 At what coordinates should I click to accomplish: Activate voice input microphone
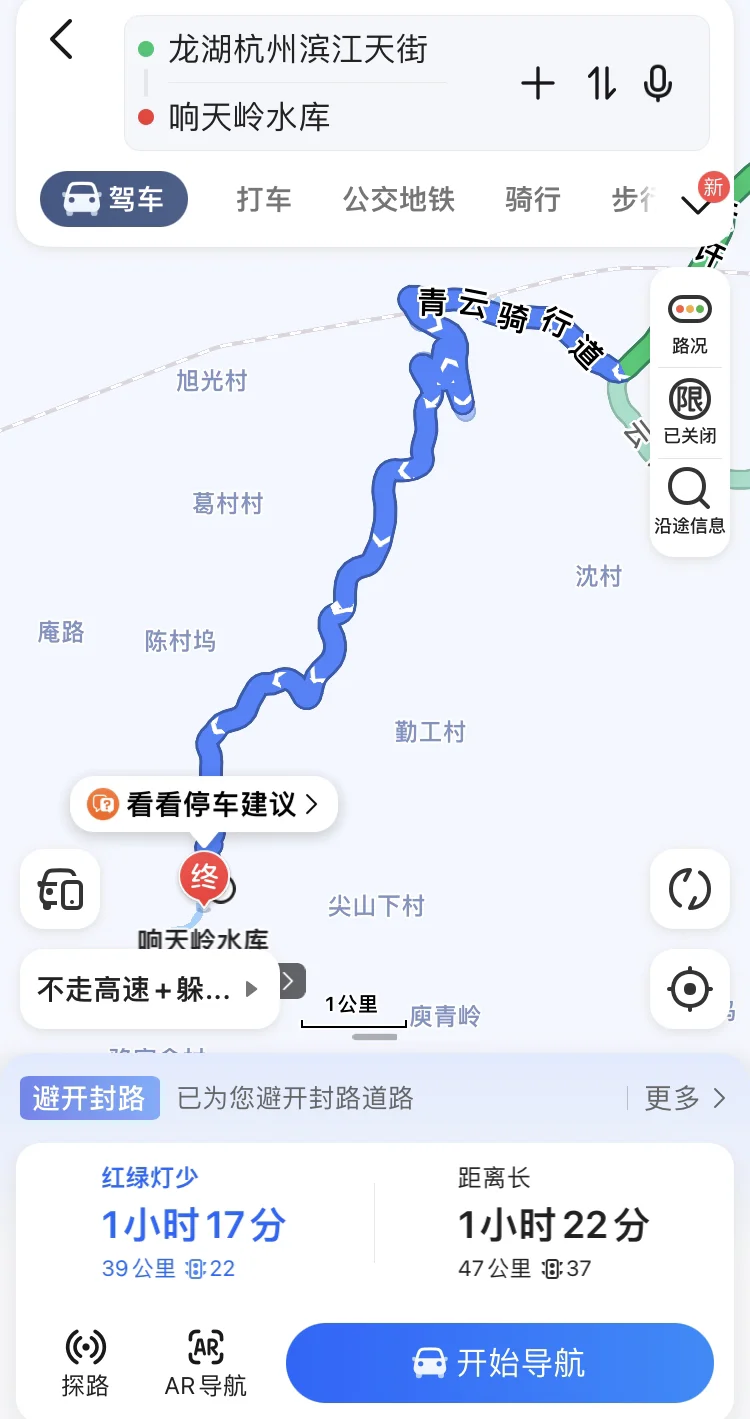pos(658,84)
